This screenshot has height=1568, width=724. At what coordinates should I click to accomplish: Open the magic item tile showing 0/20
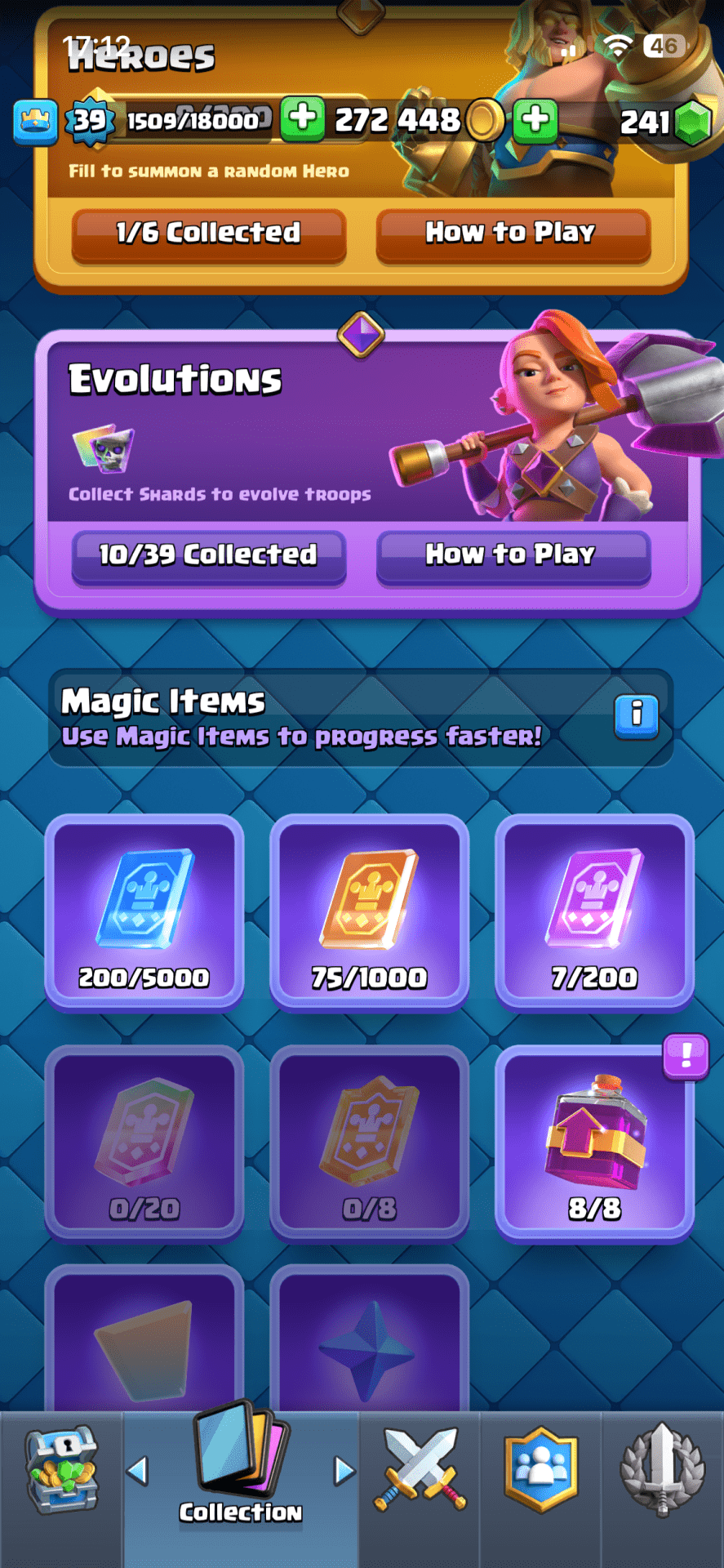point(144,1143)
